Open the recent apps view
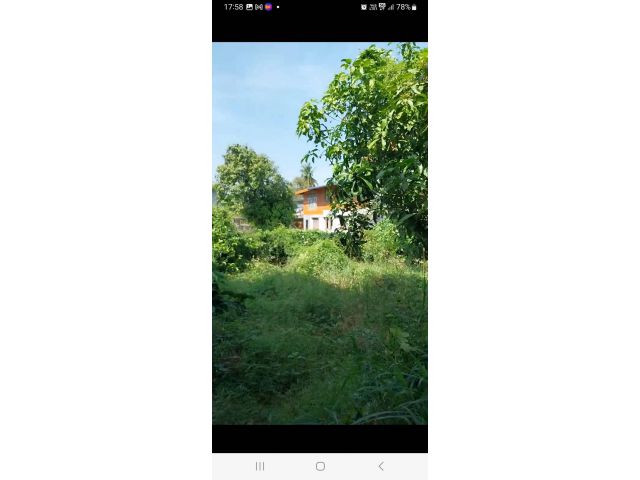This screenshot has width=640, height=480. click(260, 466)
